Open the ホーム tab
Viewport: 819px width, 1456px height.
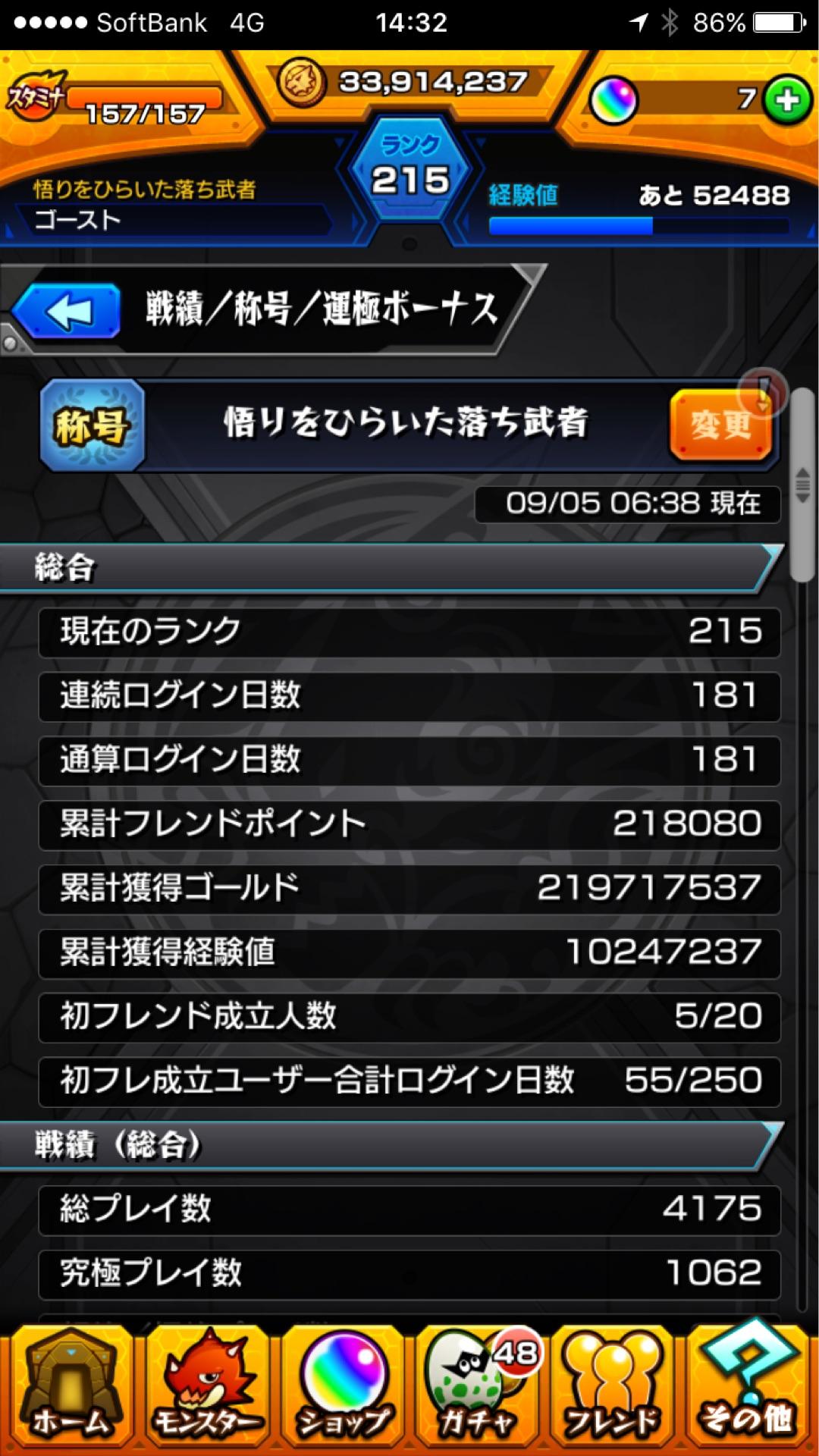[x=70, y=1388]
